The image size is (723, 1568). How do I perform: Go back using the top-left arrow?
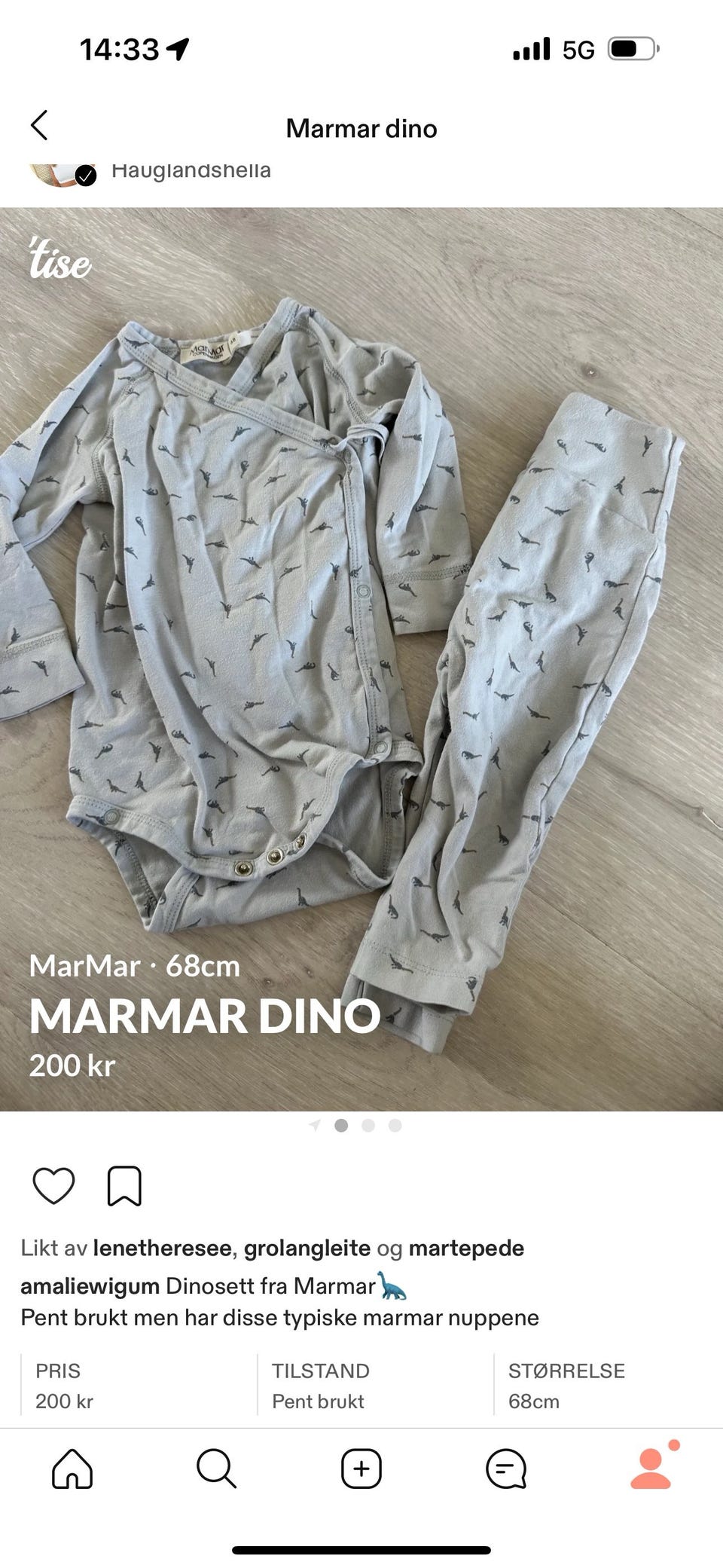click(39, 126)
